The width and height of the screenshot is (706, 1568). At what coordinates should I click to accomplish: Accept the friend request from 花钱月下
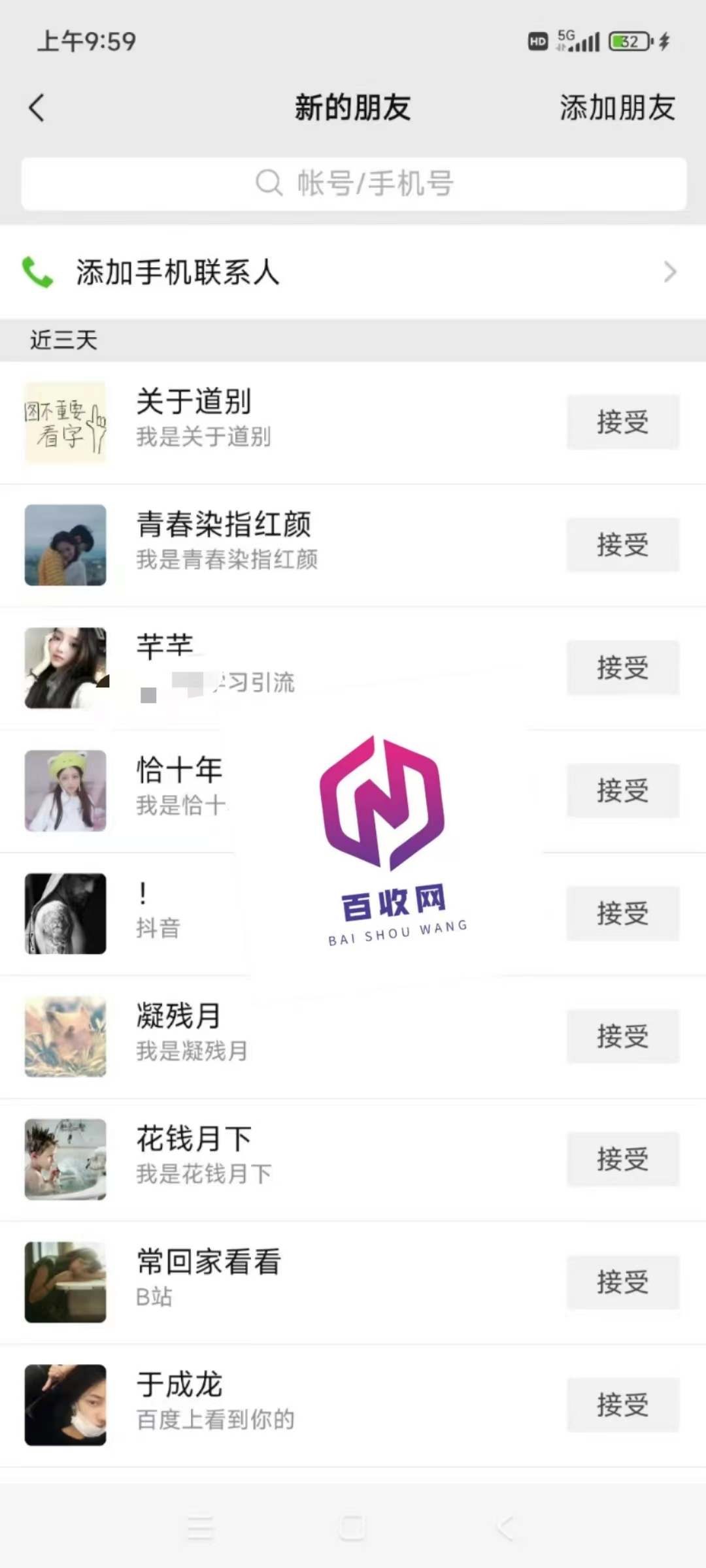(622, 1159)
